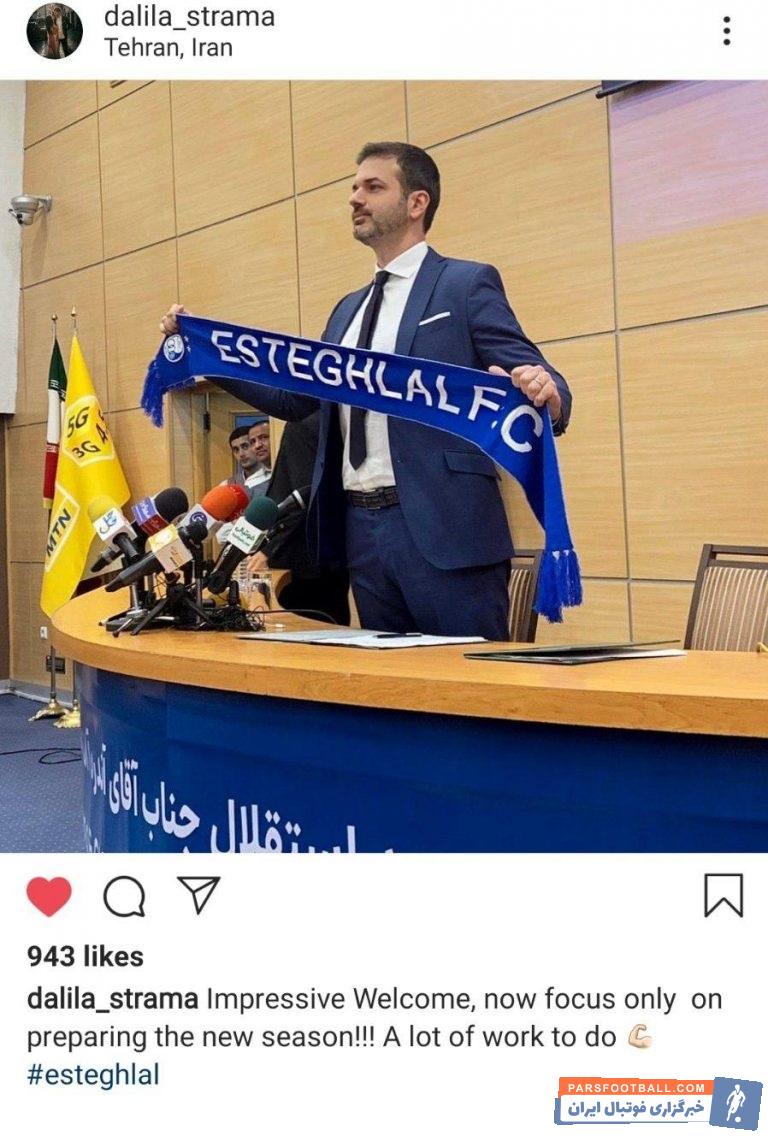Screen dimensions: 768x1136
Task: Open dalila_strama's profile picture
Action: click(x=54, y=31)
